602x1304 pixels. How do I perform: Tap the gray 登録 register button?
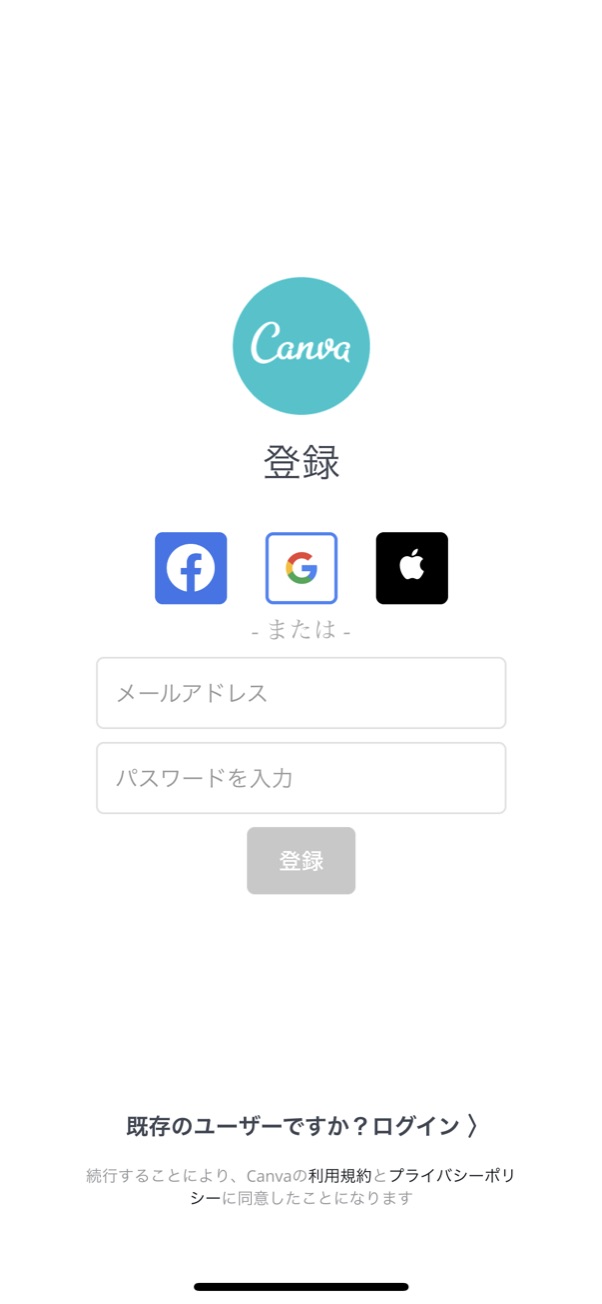301,860
